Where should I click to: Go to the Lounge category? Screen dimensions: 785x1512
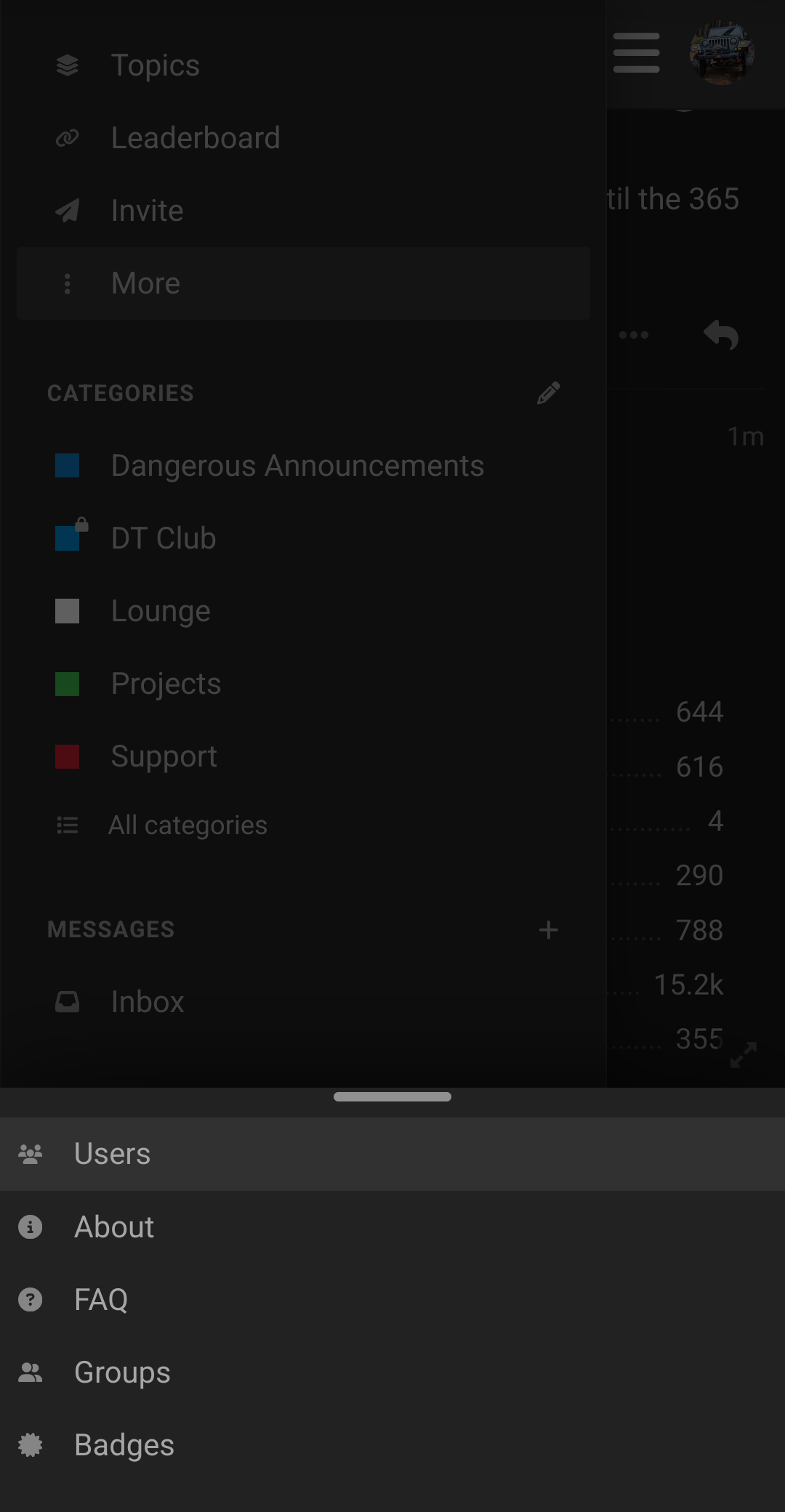pyautogui.click(x=303, y=611)
